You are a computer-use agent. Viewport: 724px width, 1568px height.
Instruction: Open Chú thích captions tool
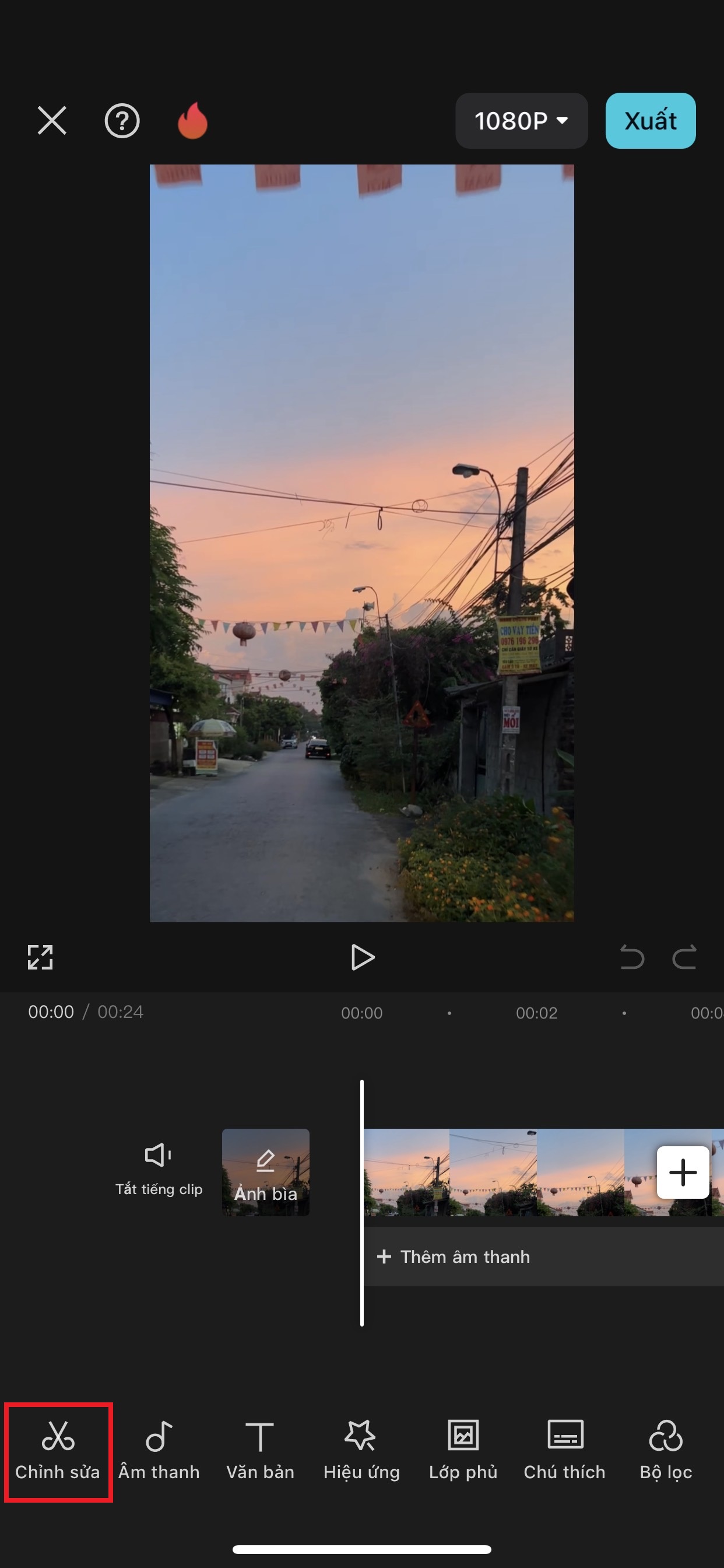coord(565,1451)
